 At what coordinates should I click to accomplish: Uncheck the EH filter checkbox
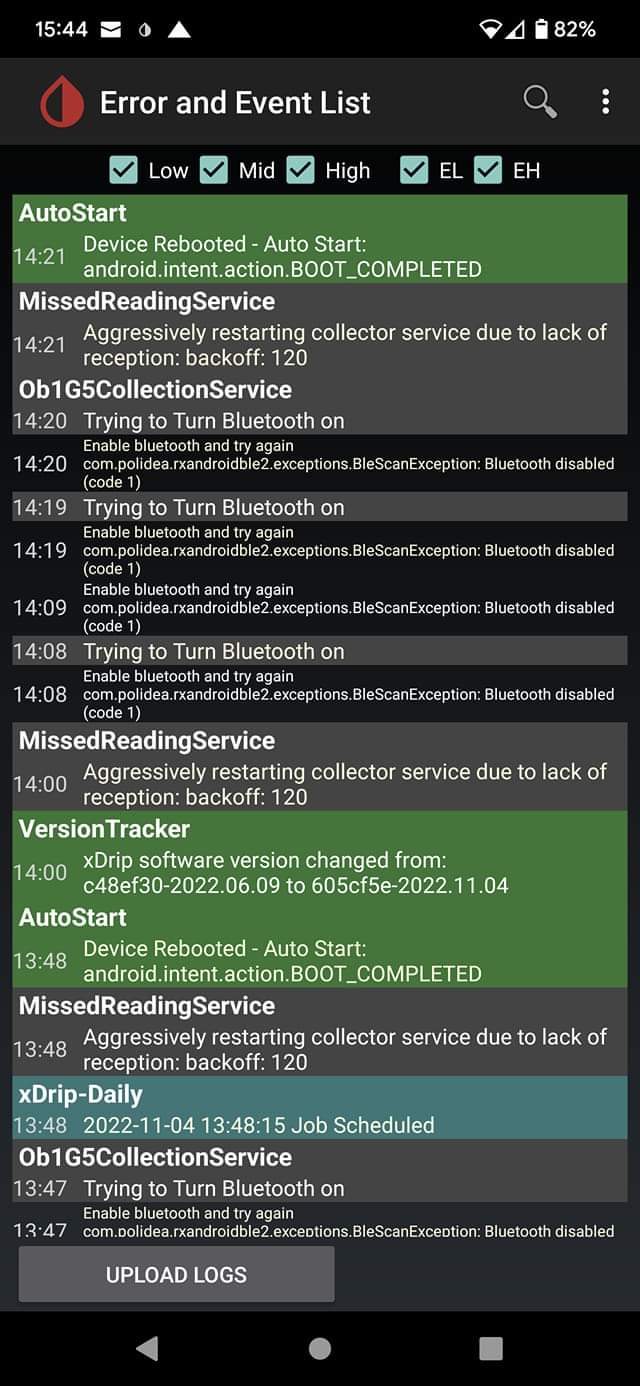[488, 170]
